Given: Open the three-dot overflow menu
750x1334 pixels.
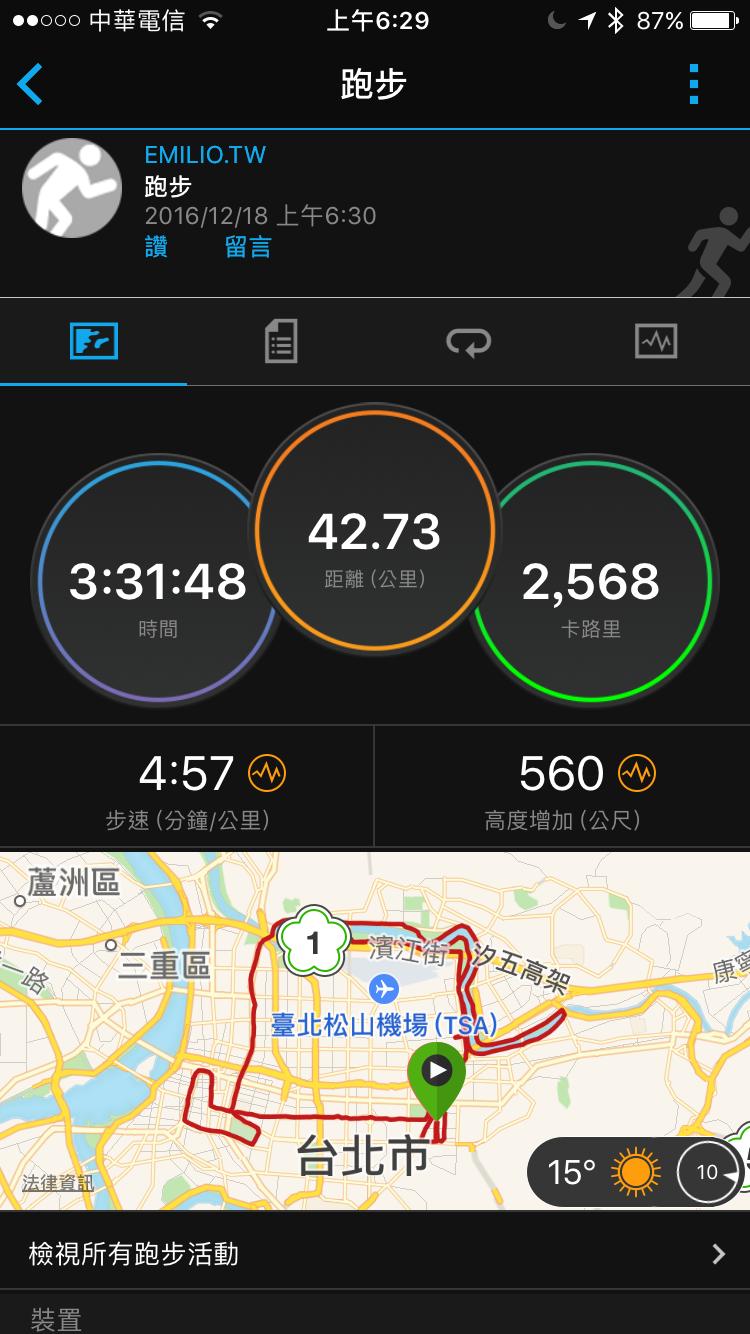Looking at the screenshot, I should coord(694,84).
